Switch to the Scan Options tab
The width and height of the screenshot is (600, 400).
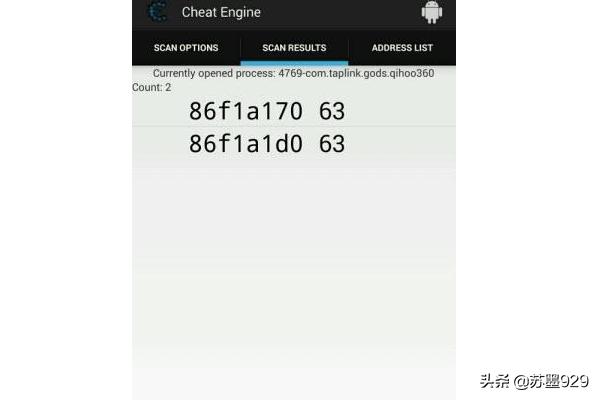click(186, 48)
